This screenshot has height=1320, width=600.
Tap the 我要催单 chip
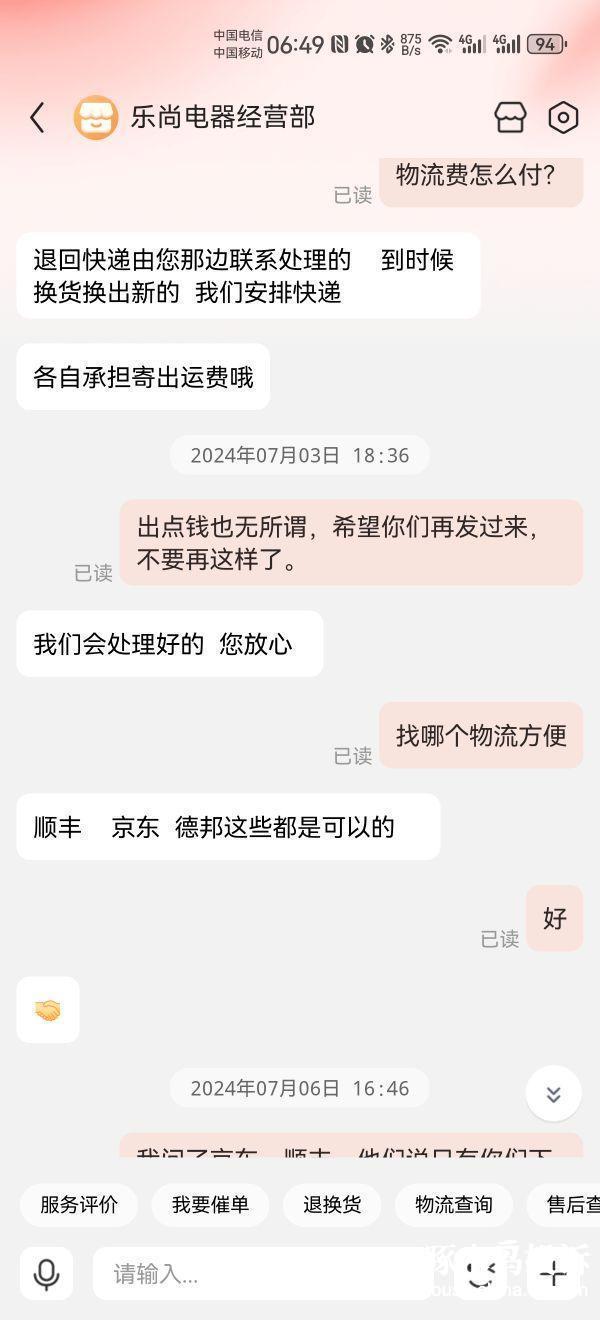click(x=210, y=1205)
